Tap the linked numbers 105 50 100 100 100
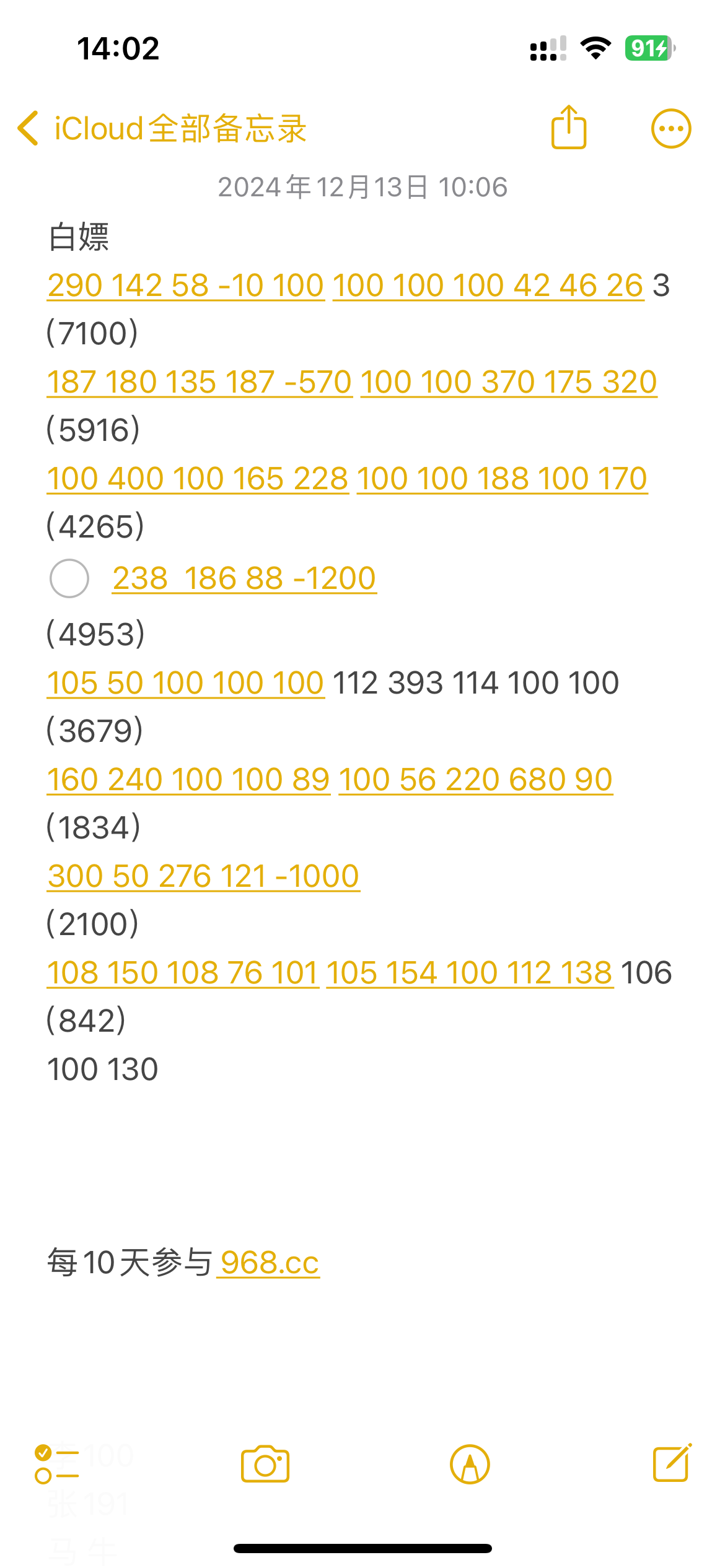The width and height of the screenshot is (725, 1568). click(186, 682)
